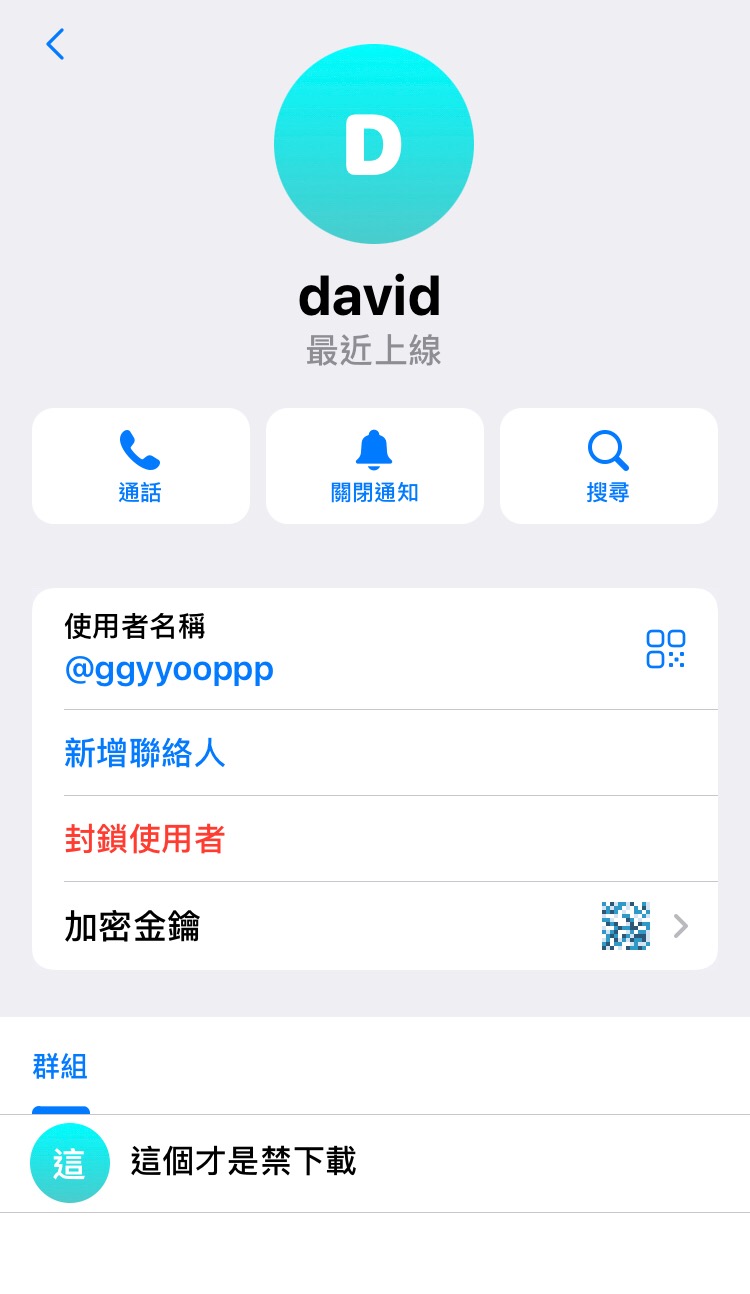Open the 搜尋 search button

(x=608, y=466)
